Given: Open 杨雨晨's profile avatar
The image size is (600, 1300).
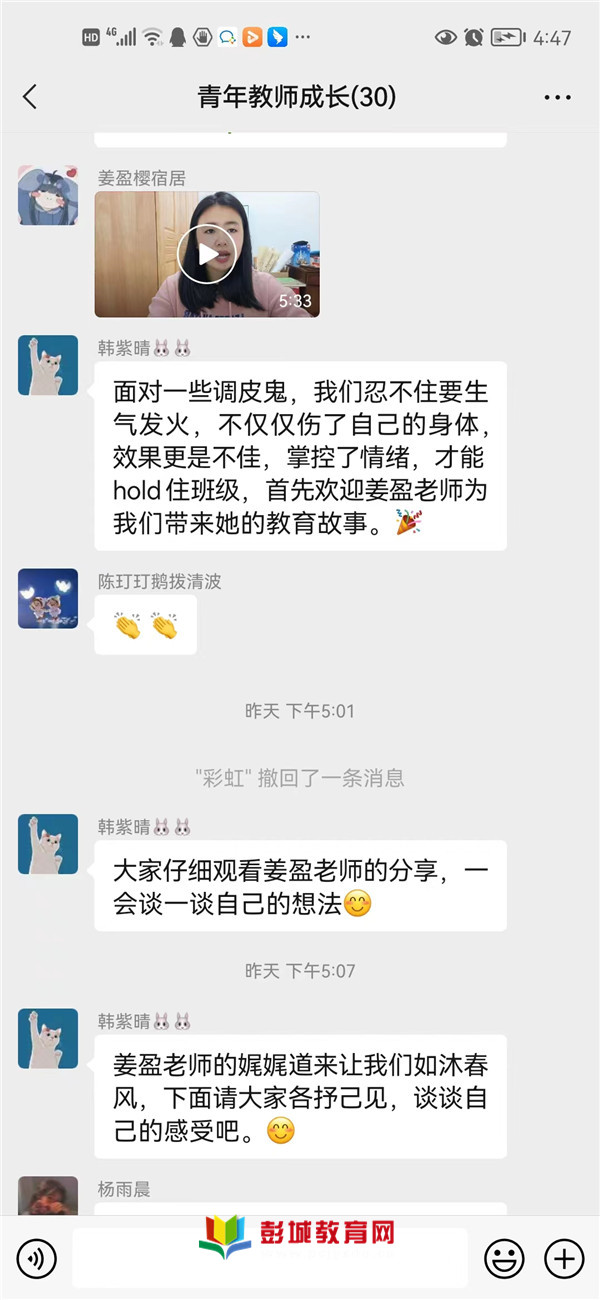Looking at the screenshot, I should (x=48, y=1197).
